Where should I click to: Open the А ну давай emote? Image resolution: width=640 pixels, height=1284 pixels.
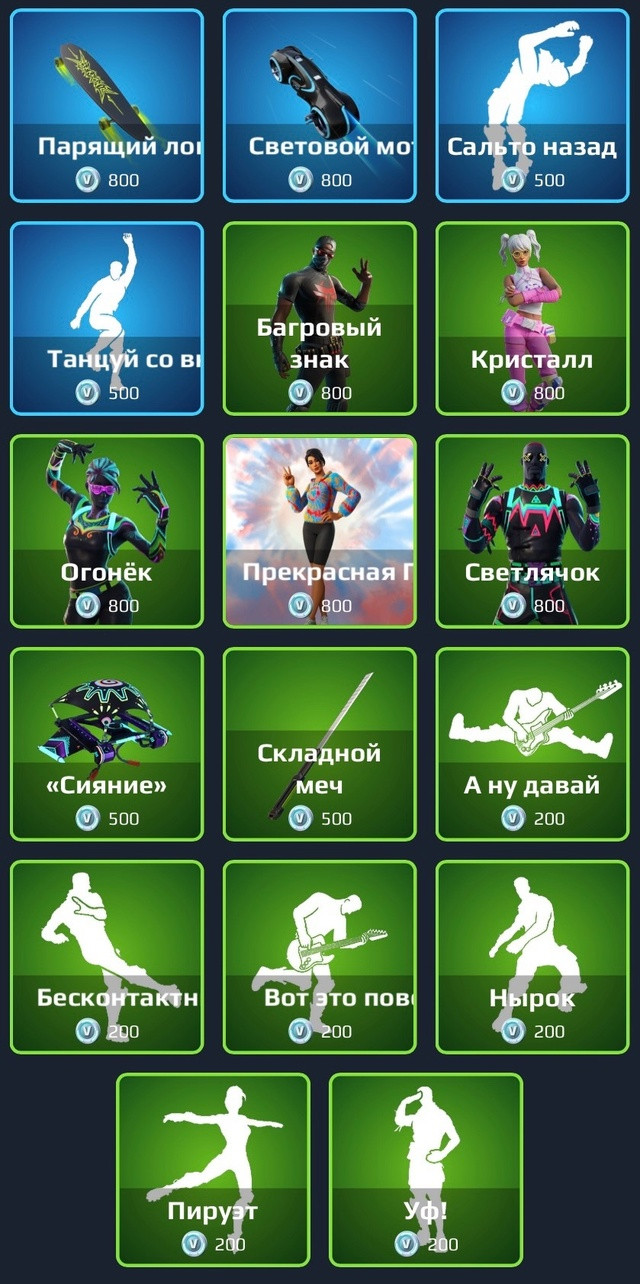[x=533, y=744]
